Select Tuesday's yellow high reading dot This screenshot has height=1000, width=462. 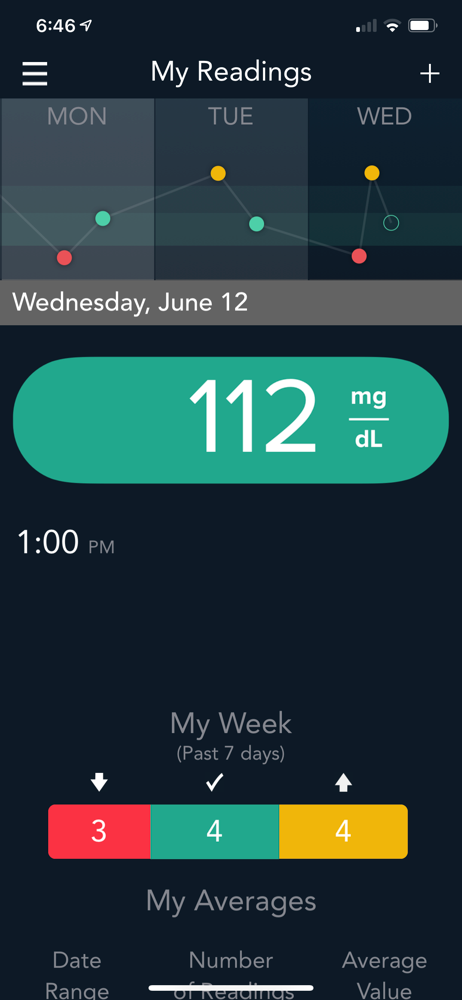218,173
